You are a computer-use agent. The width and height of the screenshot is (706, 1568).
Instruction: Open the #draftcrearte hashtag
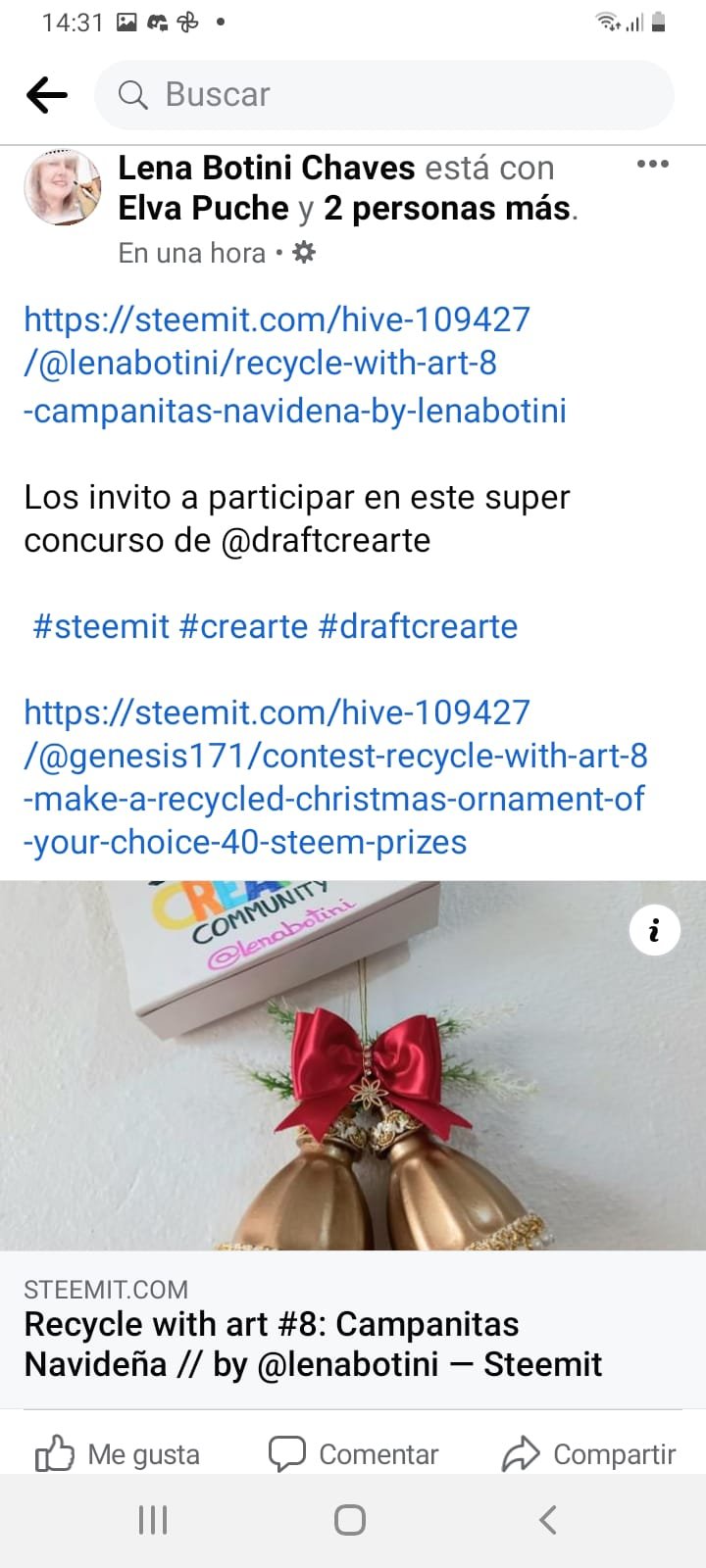pos(418,626)
